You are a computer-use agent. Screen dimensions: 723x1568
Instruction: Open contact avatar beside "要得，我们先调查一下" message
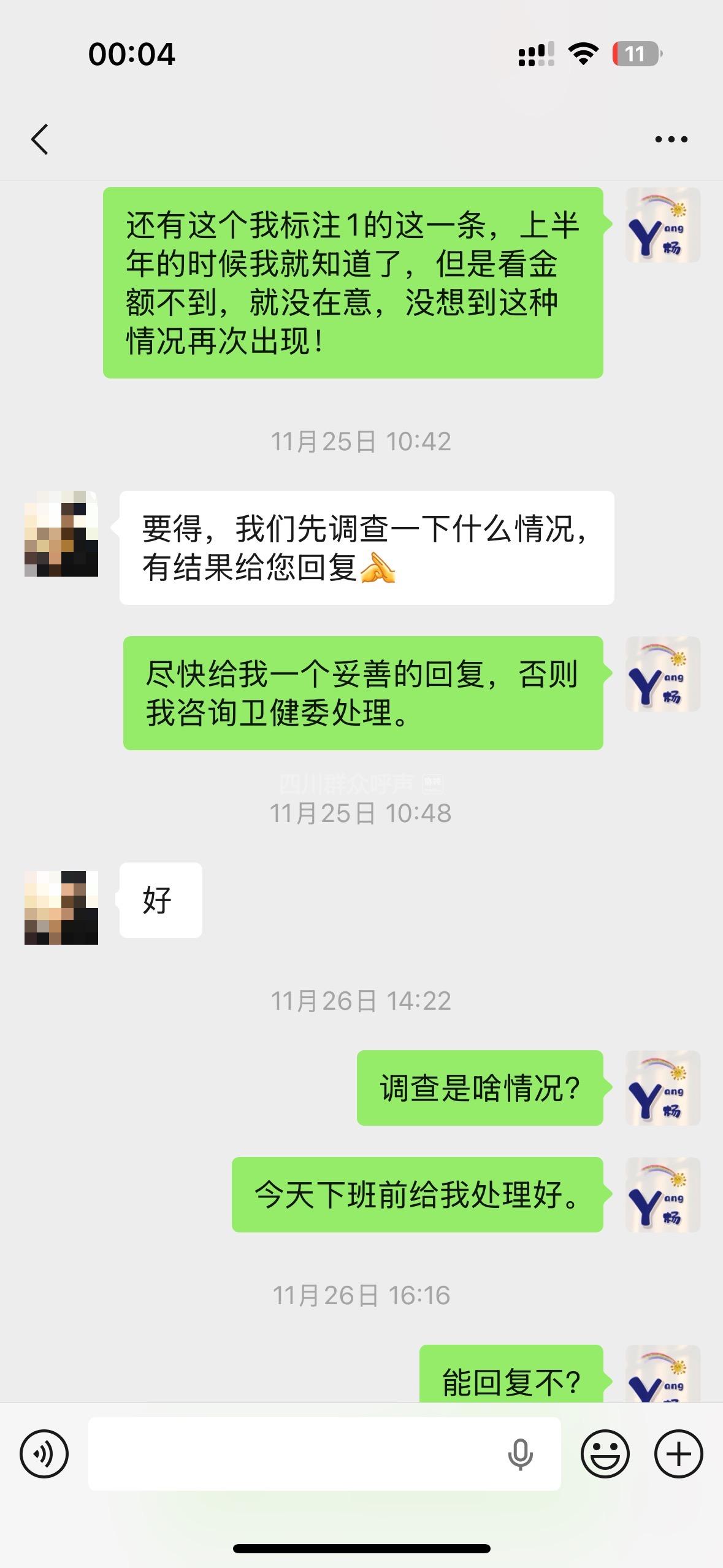61,534
